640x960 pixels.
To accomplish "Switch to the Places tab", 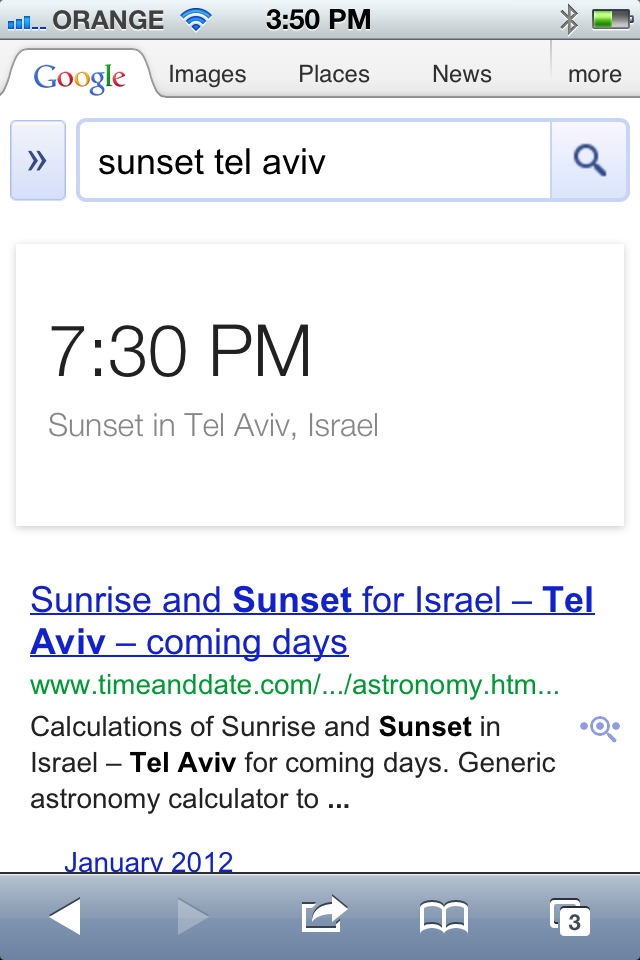I will point(334,74).
